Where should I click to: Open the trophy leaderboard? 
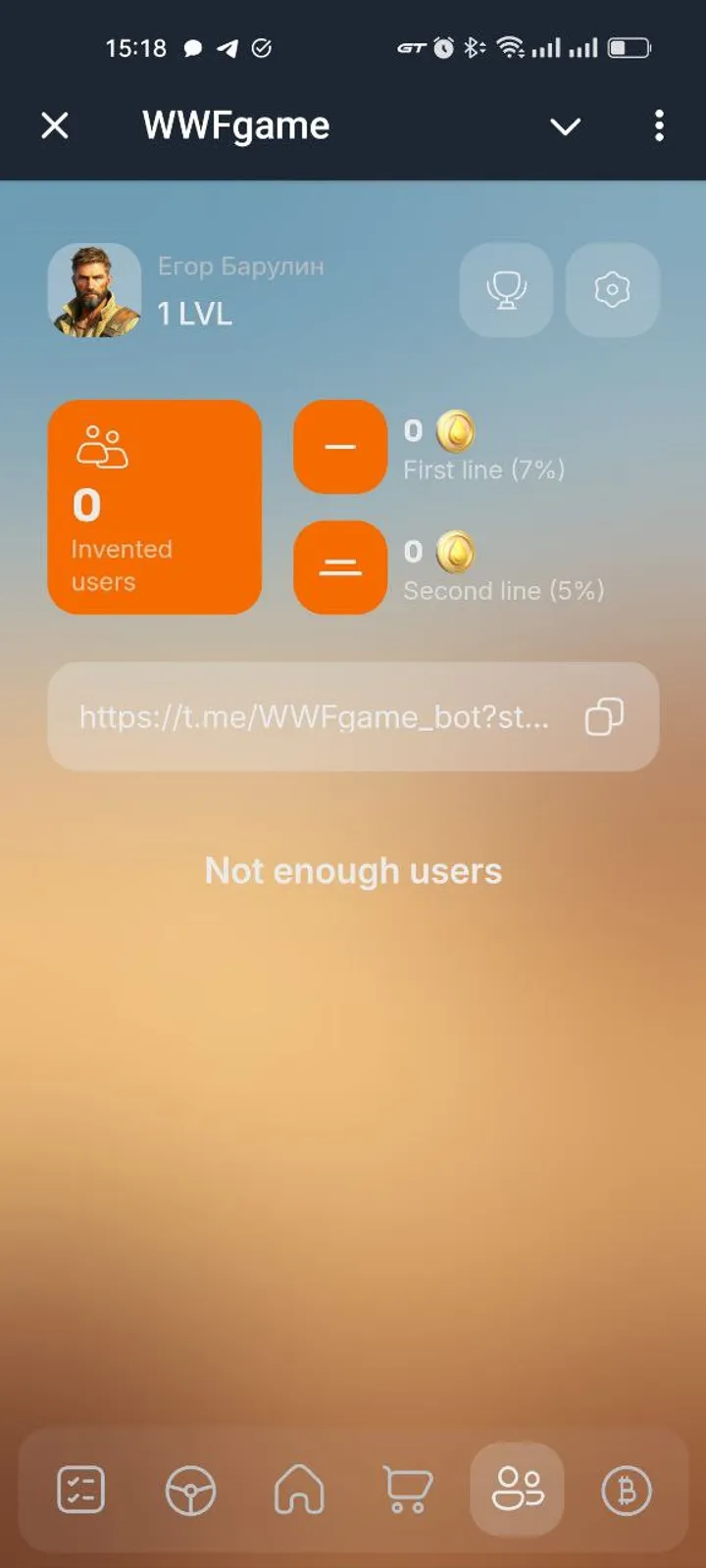tap(506, 290)
